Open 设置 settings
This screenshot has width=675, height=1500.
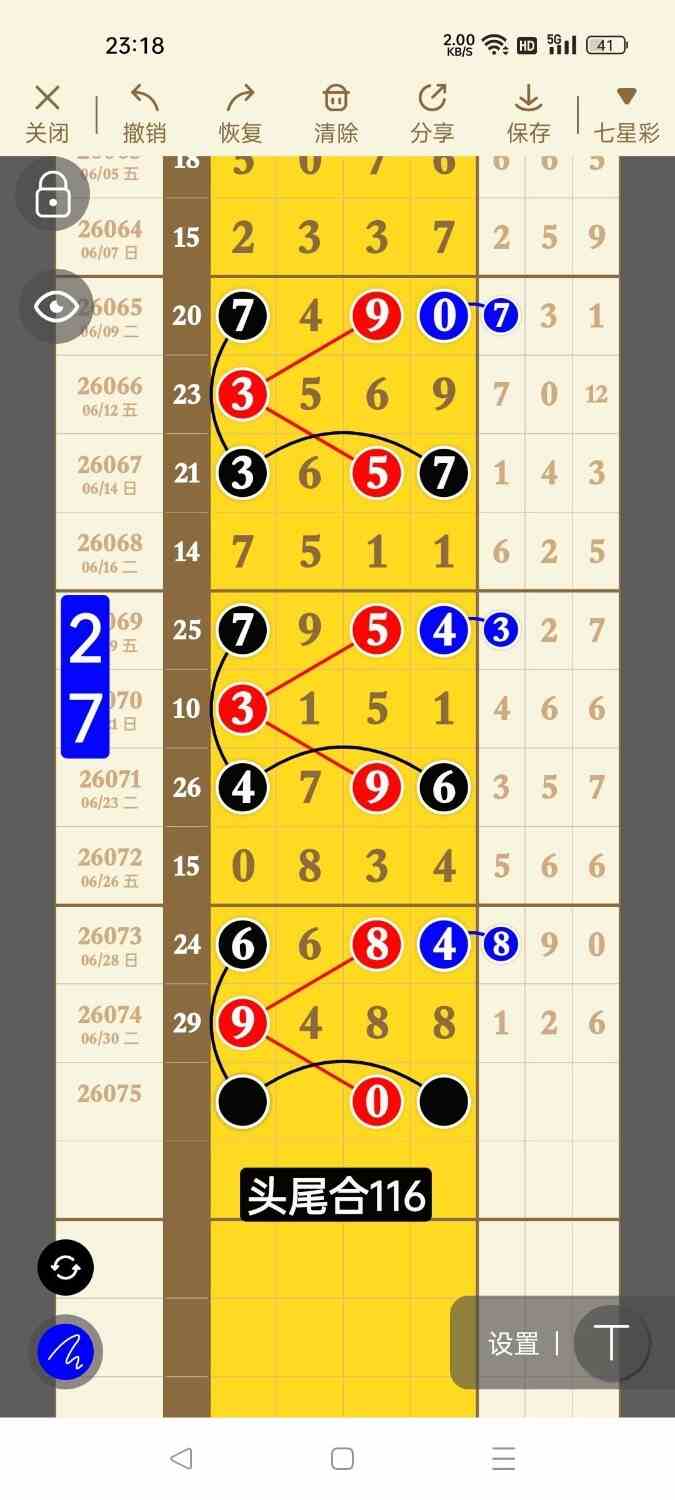[514, 1344]
